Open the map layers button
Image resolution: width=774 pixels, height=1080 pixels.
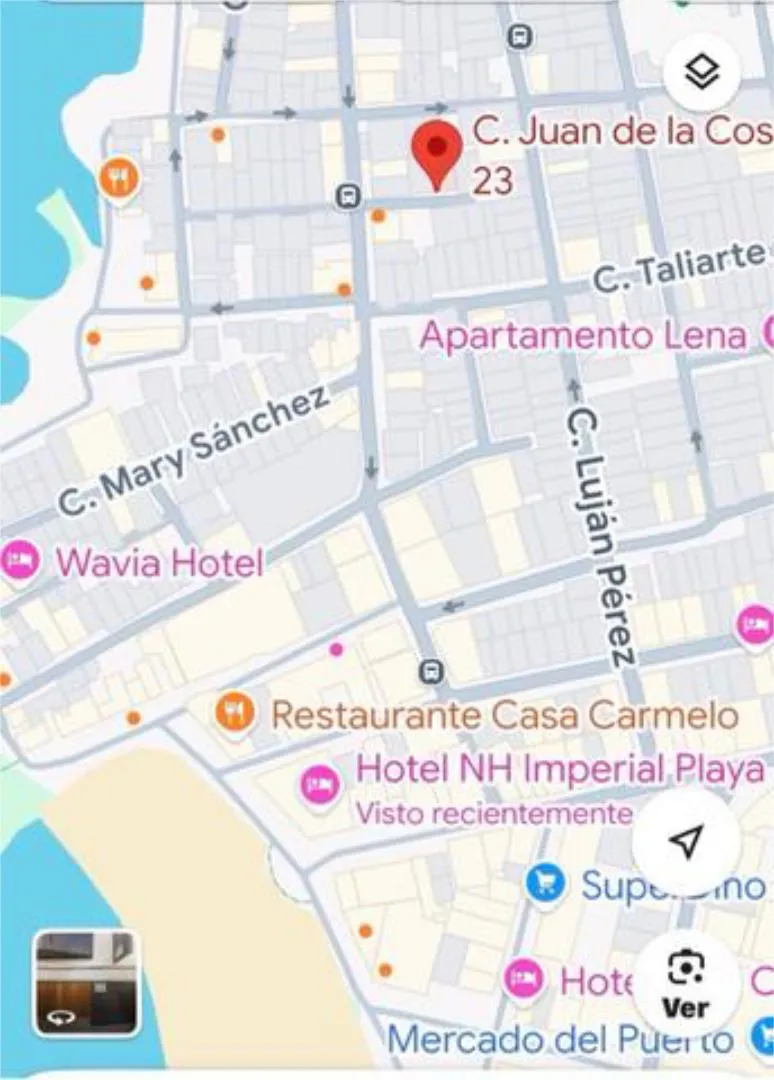click(x=702, y=72)
